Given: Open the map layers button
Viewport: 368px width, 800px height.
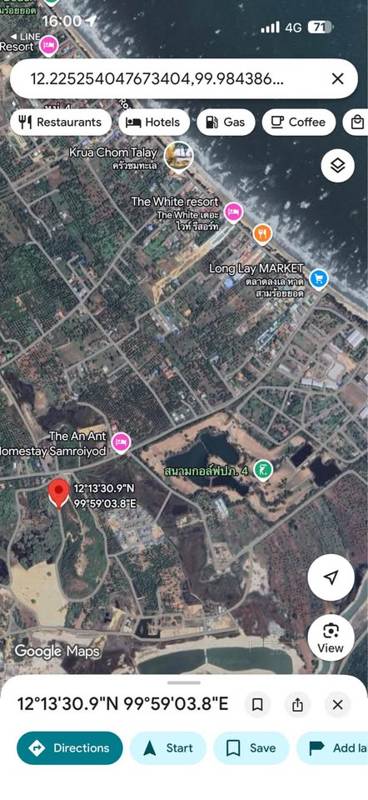Looking at the screenshot, I should point(337,166).
